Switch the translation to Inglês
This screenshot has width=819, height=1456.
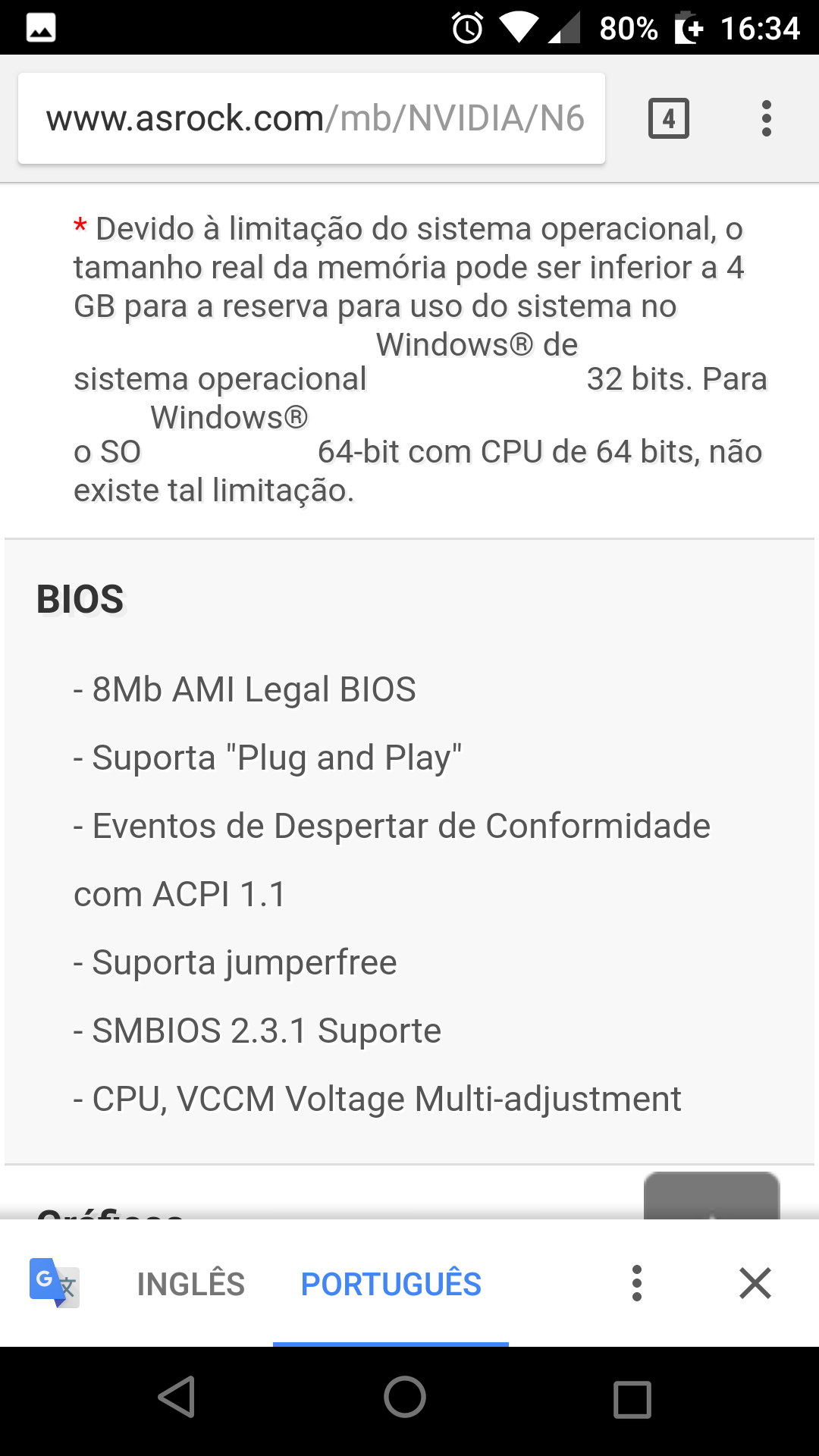(x=191, y=1284)
